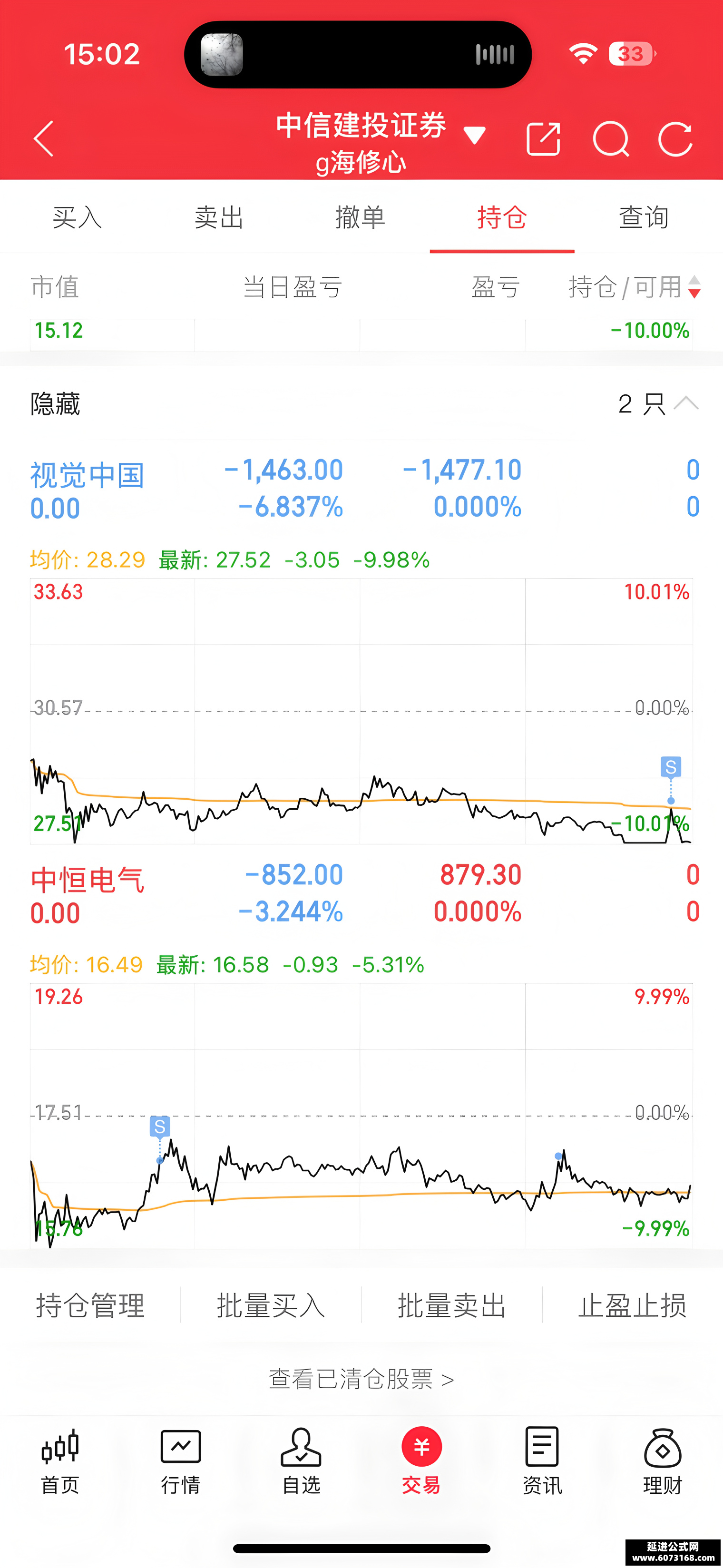Open the 查询 tab
723x1568 pixels.
[644, 217]
